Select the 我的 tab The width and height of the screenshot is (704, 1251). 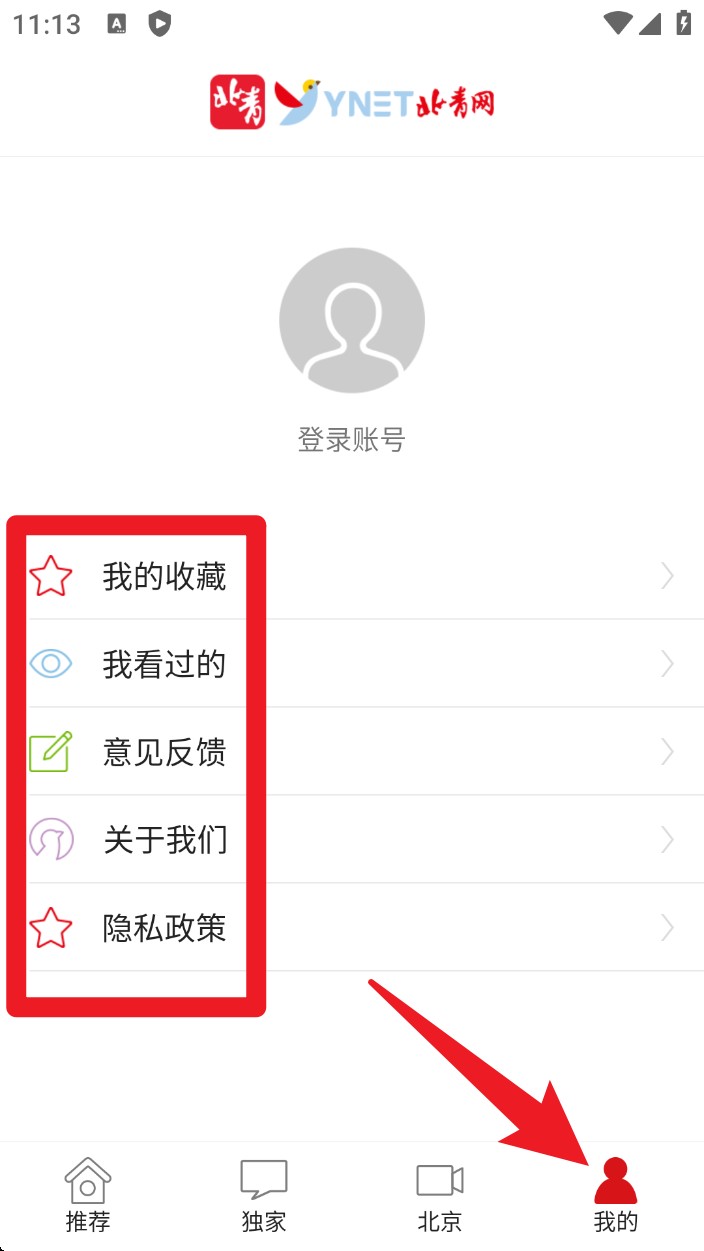pos(616,1196)
